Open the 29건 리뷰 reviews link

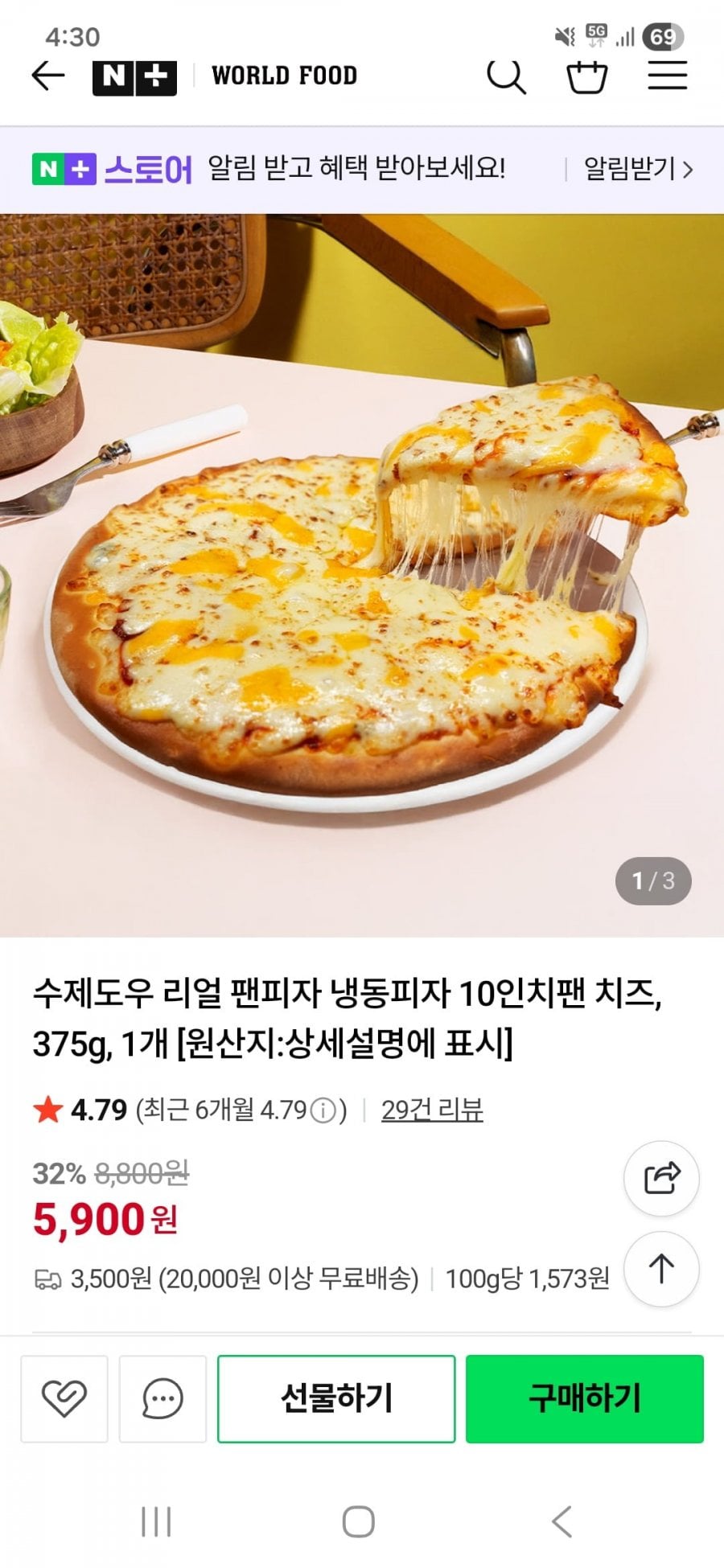432,1110
